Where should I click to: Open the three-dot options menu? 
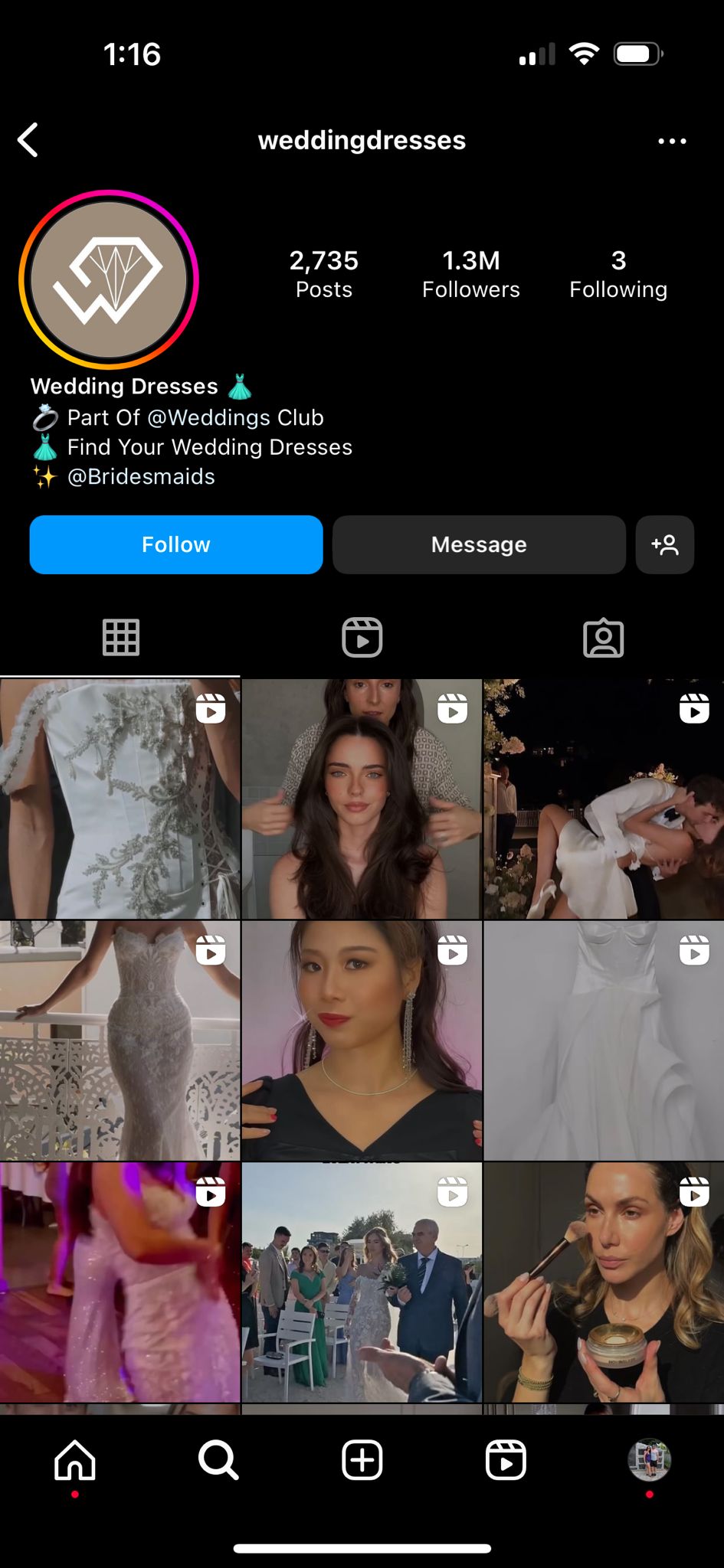[x=672, y=141]
